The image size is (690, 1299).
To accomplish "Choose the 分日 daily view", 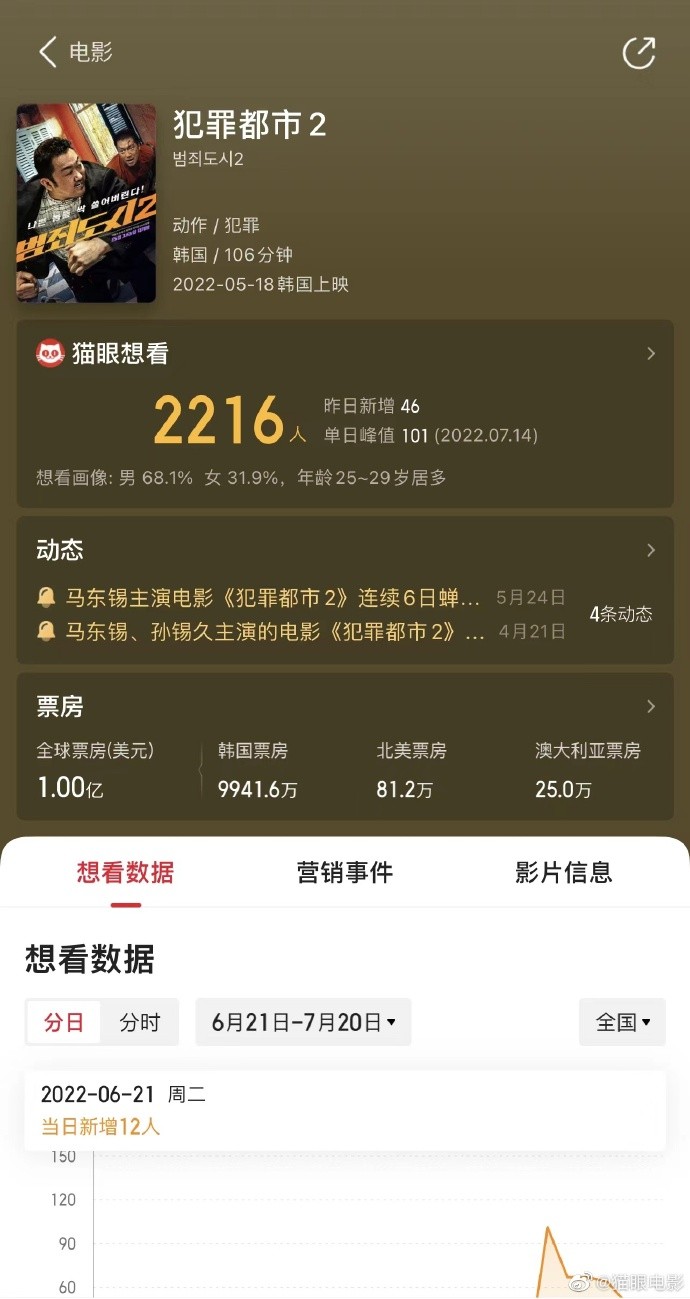I will 63,1022.
